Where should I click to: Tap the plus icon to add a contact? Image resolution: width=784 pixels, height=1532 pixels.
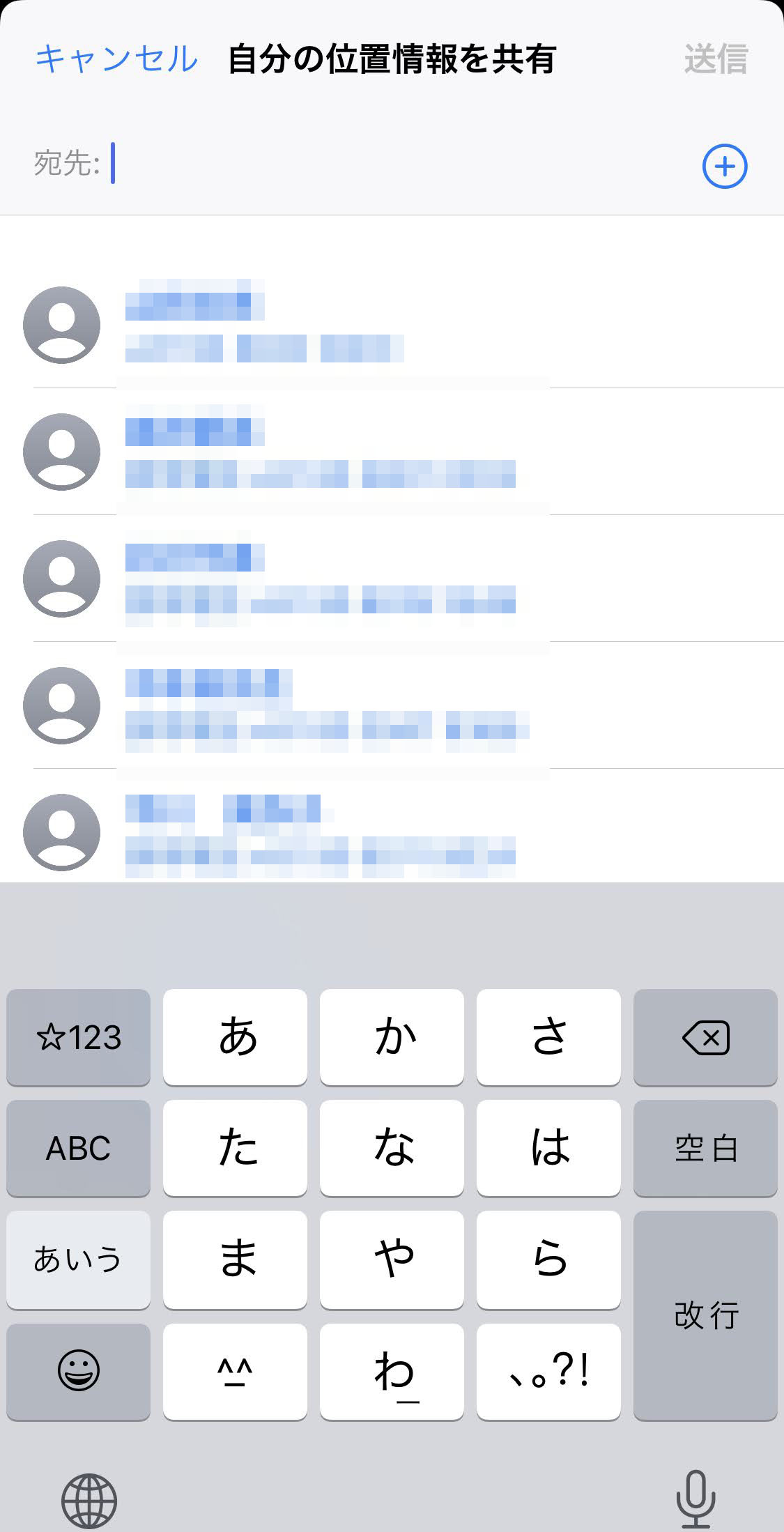724,167
